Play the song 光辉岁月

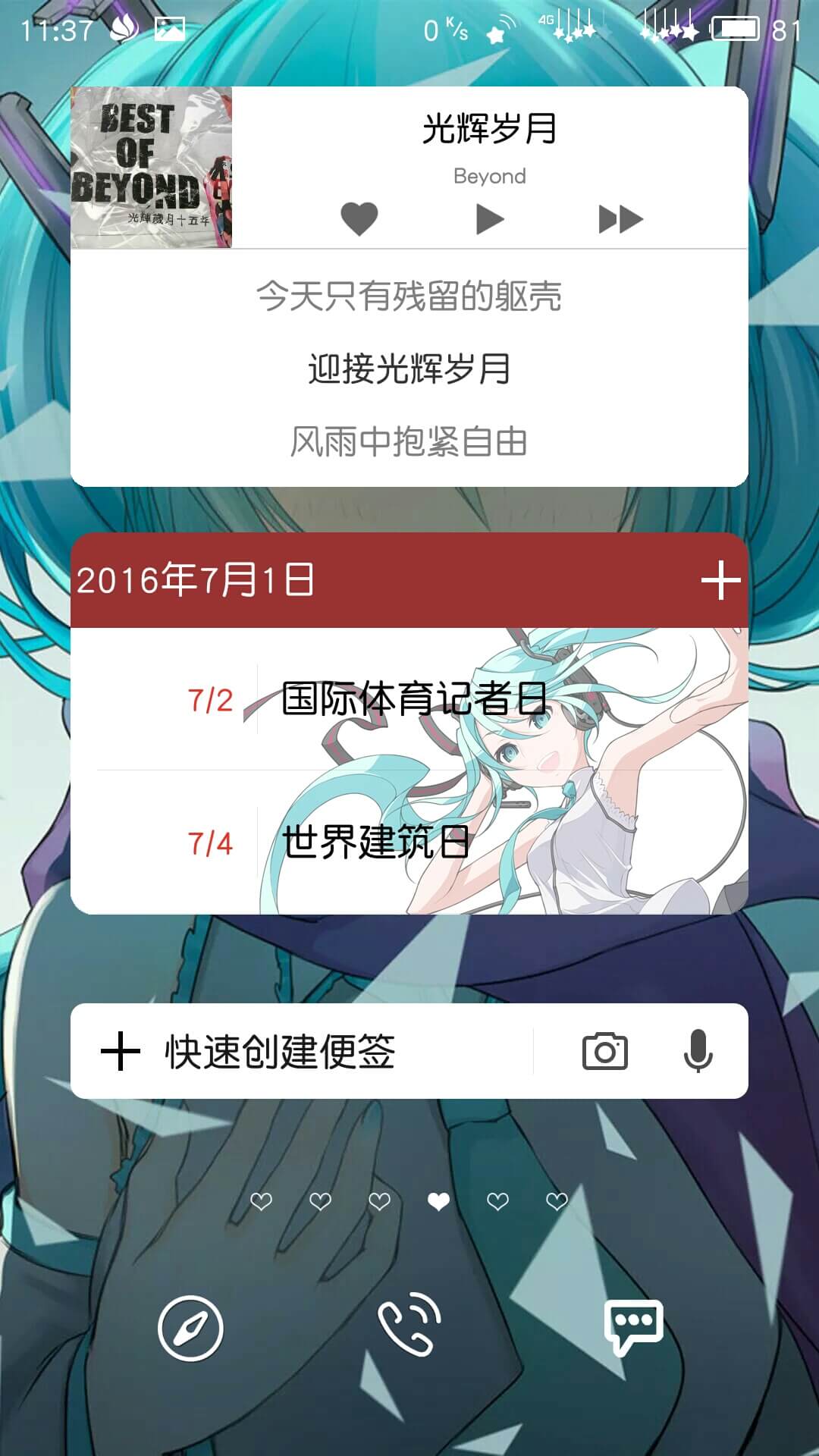[489, 219]
